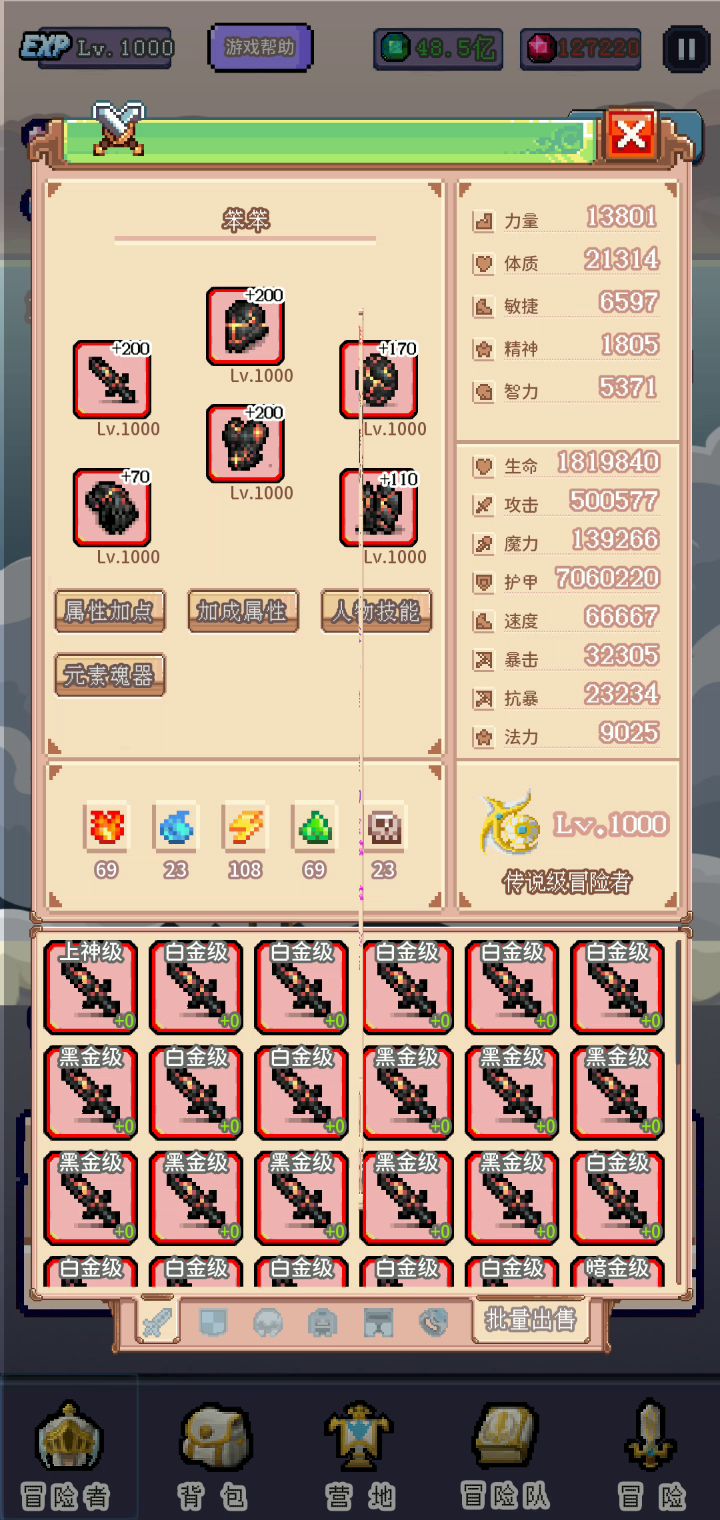Tap the equipped item with +110
The width and height of the screenshot is (720, 1520).
point(379,507)
